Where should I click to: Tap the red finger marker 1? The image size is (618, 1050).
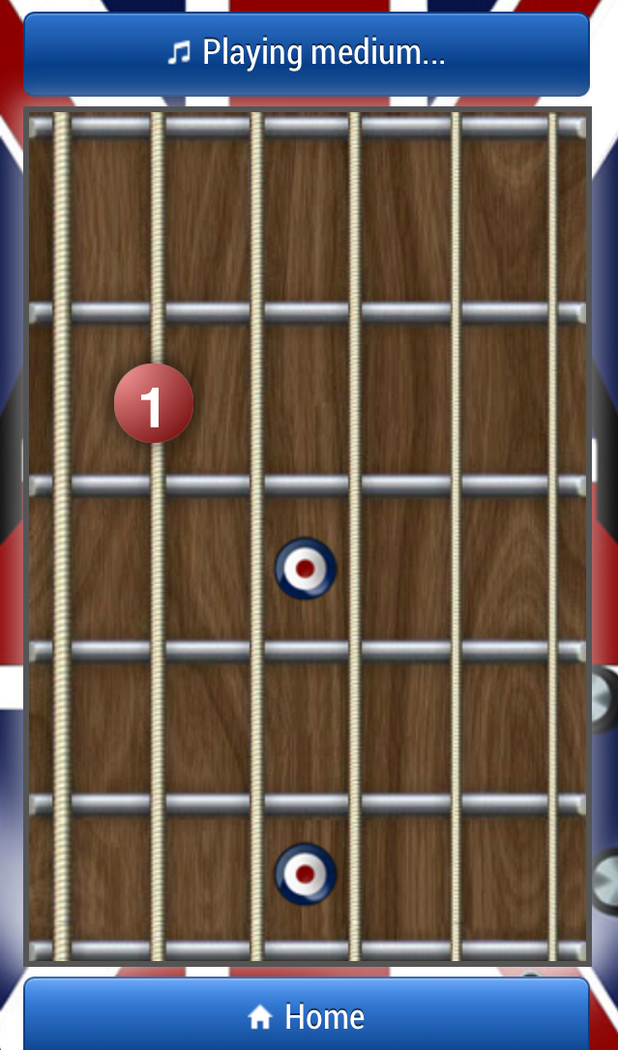153,404
